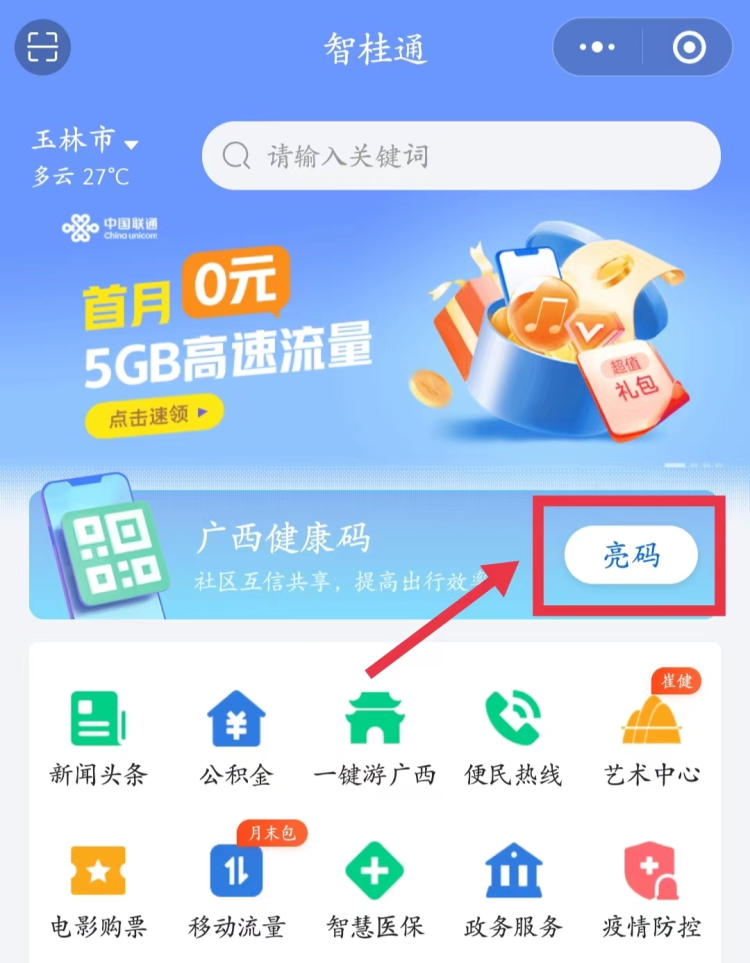Open 政务服务

click(513, 888)
